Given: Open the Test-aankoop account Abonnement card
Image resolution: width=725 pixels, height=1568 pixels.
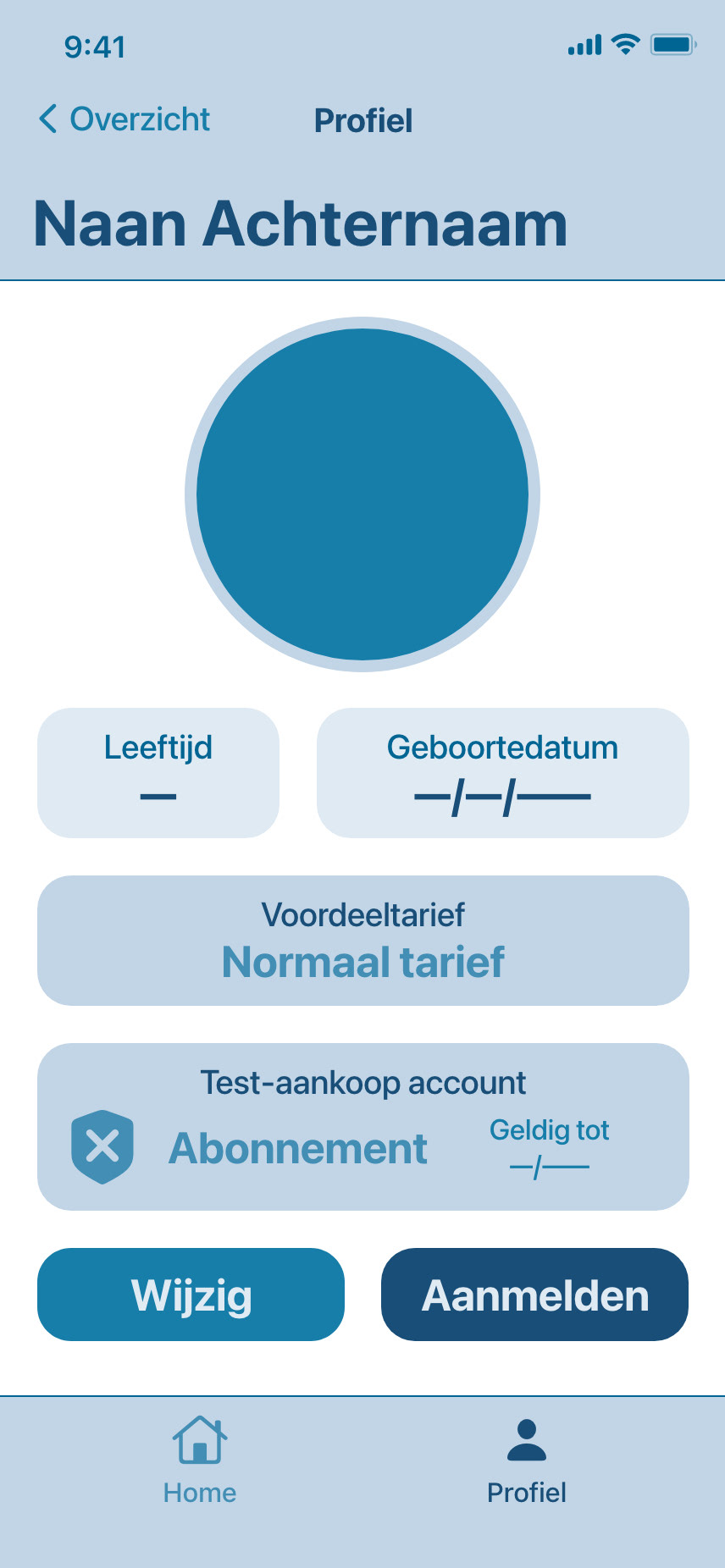Looking at the screenshot, I should coord(362,1127).
